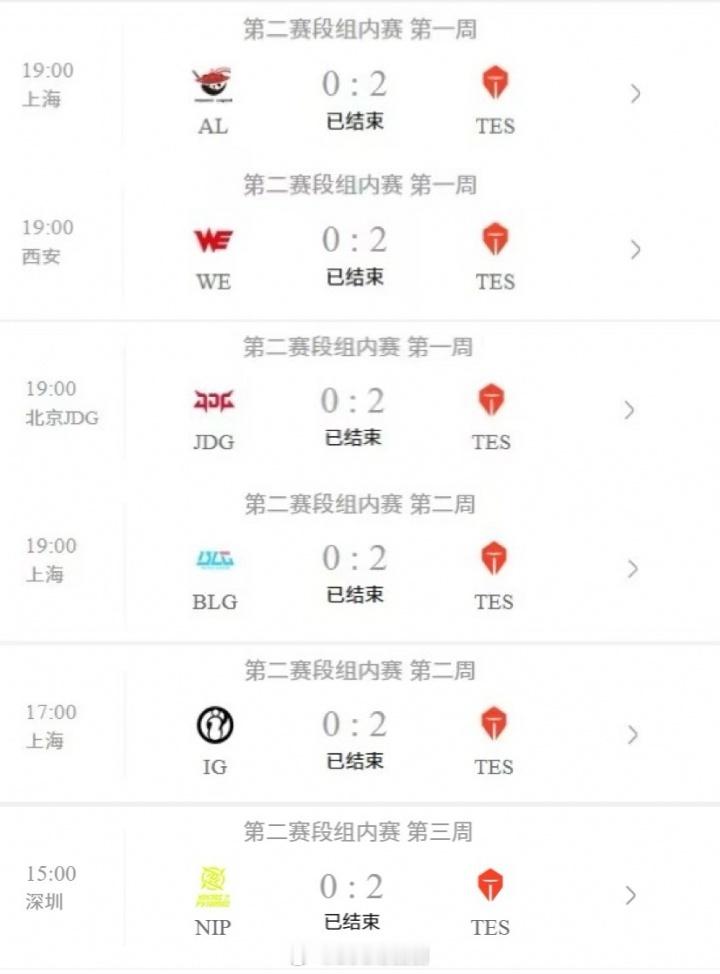Open the WE vs TES match via its chevron
The height and width of the screenshot is (974, 720).
[x=632, y=249]
